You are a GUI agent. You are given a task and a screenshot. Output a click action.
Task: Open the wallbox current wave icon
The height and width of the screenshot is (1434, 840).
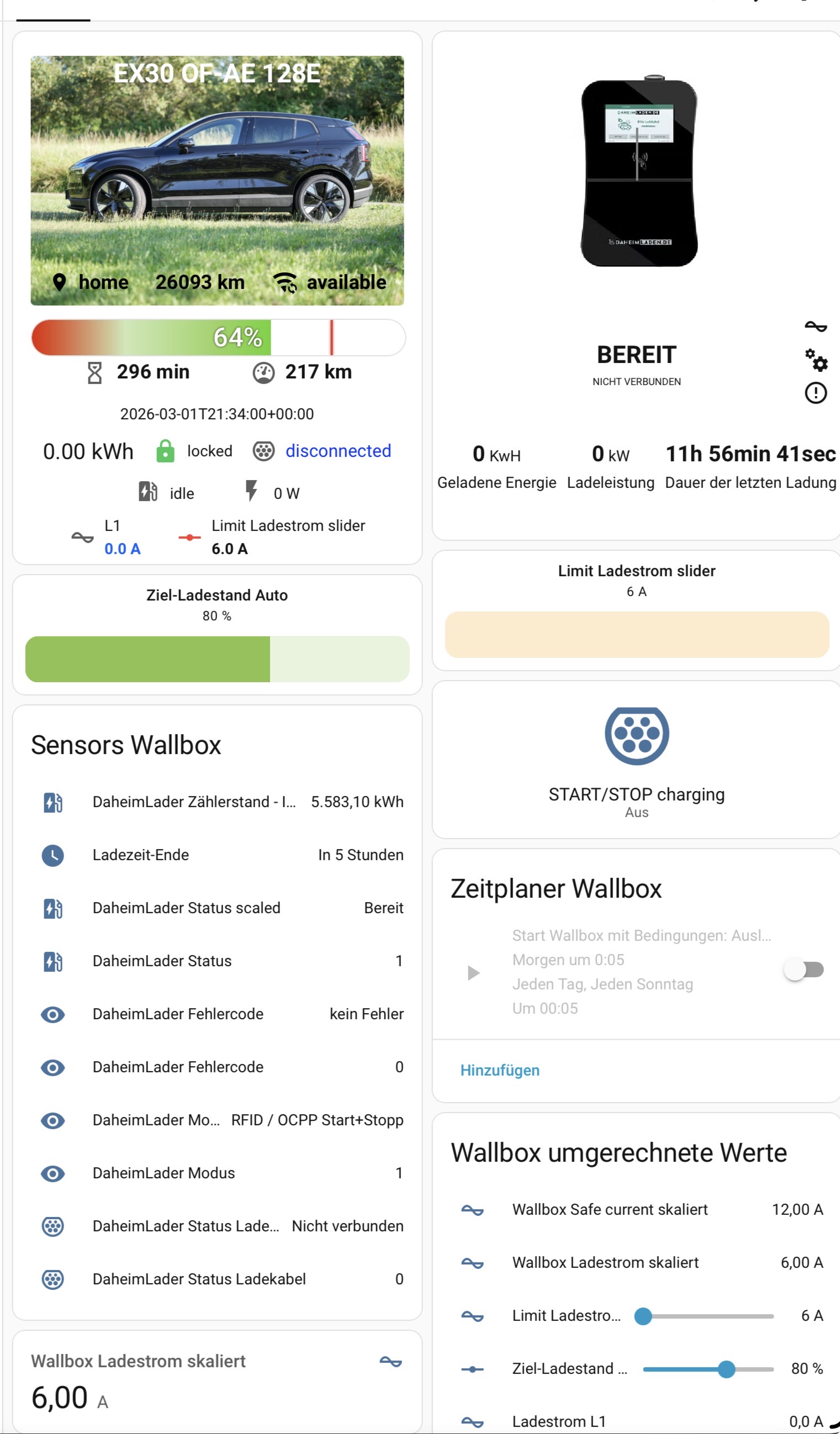point(816,326)
